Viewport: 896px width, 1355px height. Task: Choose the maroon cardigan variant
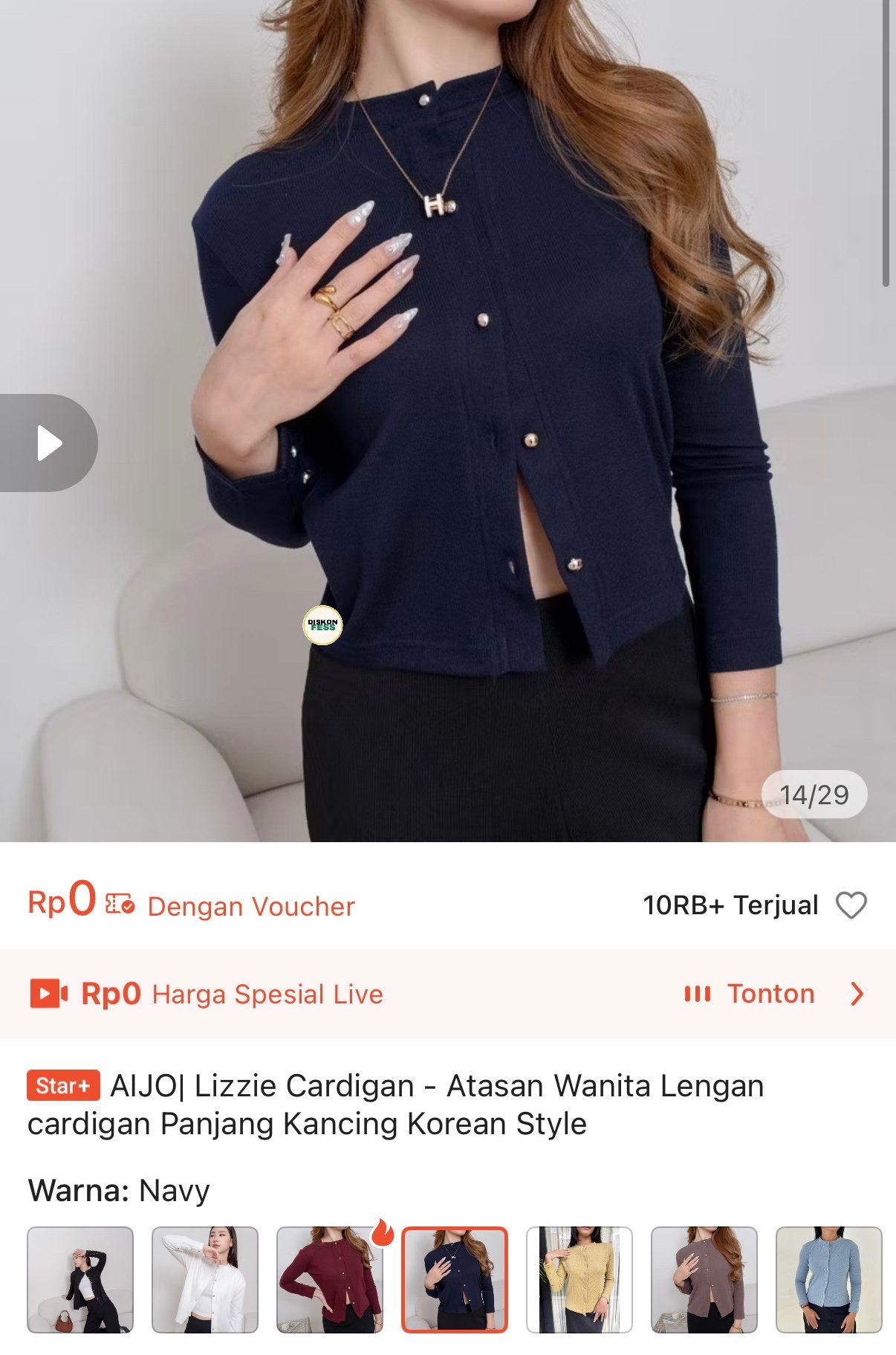point(330,1279)
